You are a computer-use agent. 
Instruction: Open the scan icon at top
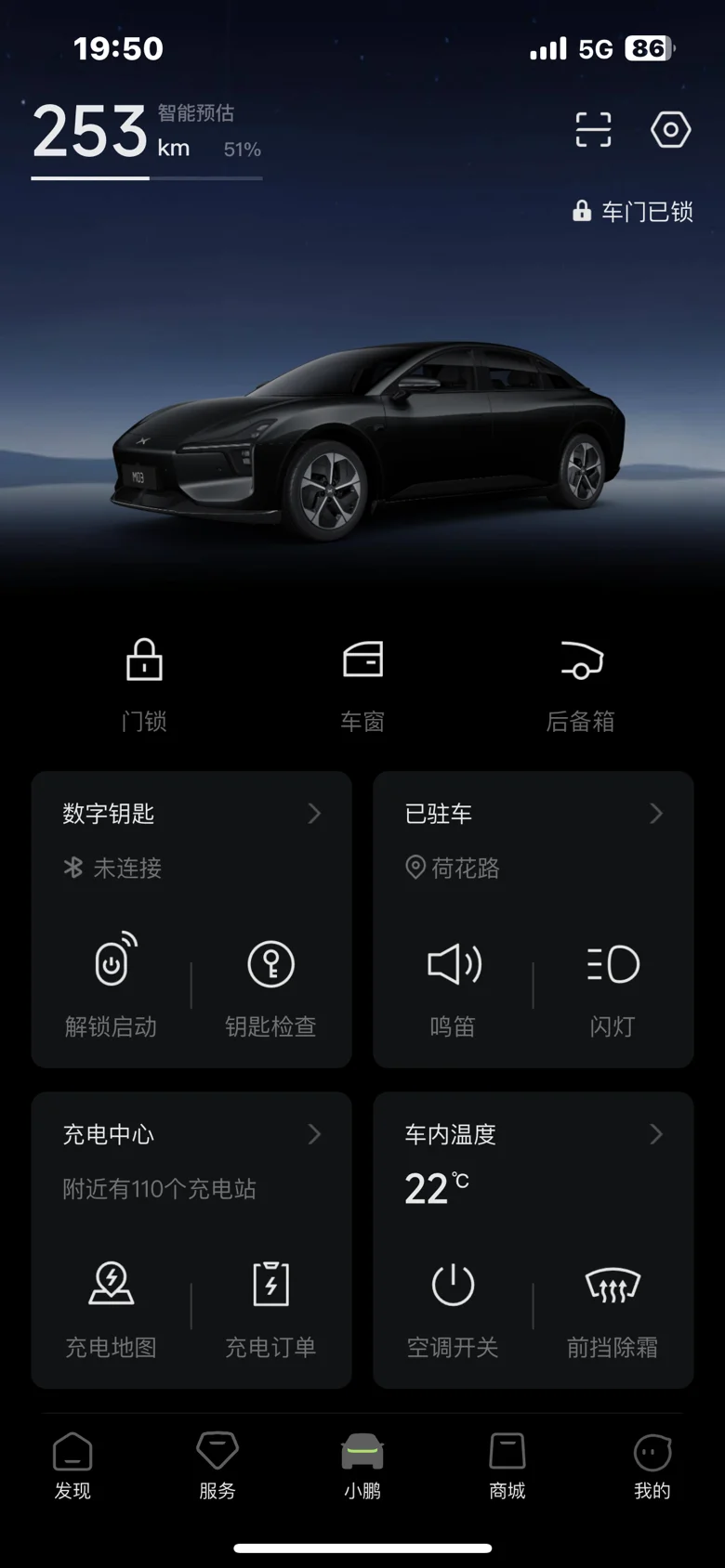pyautogui.click(x=593, y=130)
